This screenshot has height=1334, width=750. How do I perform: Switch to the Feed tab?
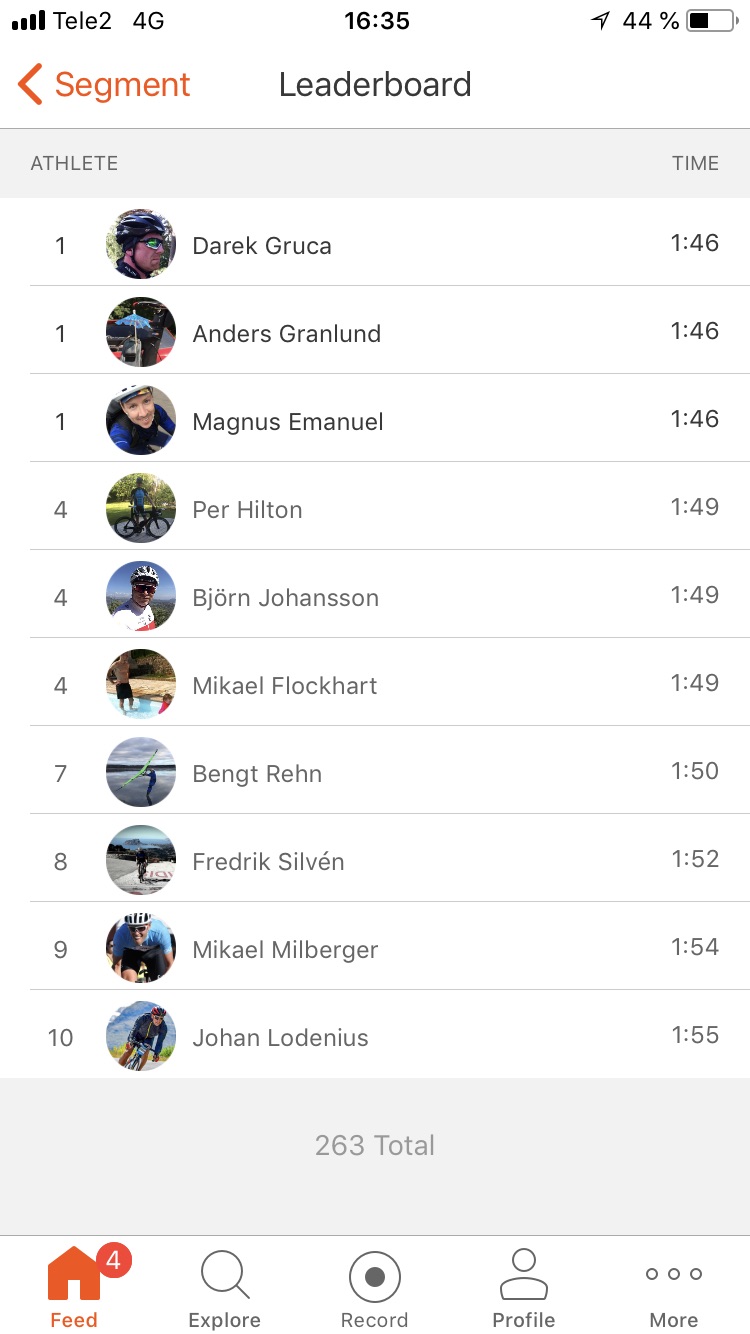click(x=75, y=1287)
